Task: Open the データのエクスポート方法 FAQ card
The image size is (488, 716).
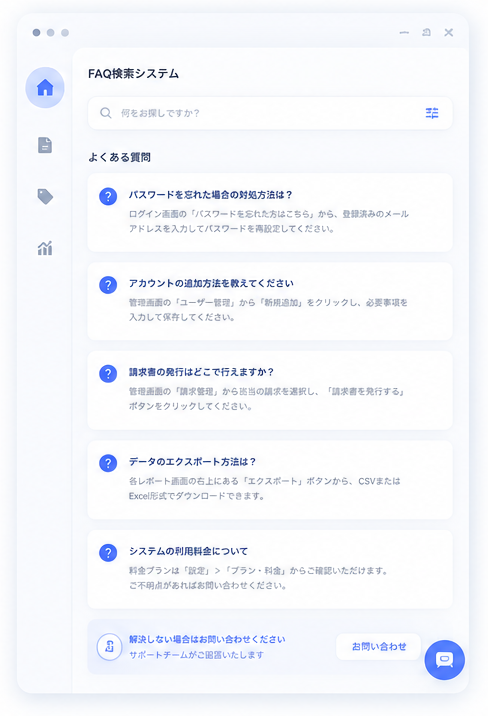Action: click(270, 479)
